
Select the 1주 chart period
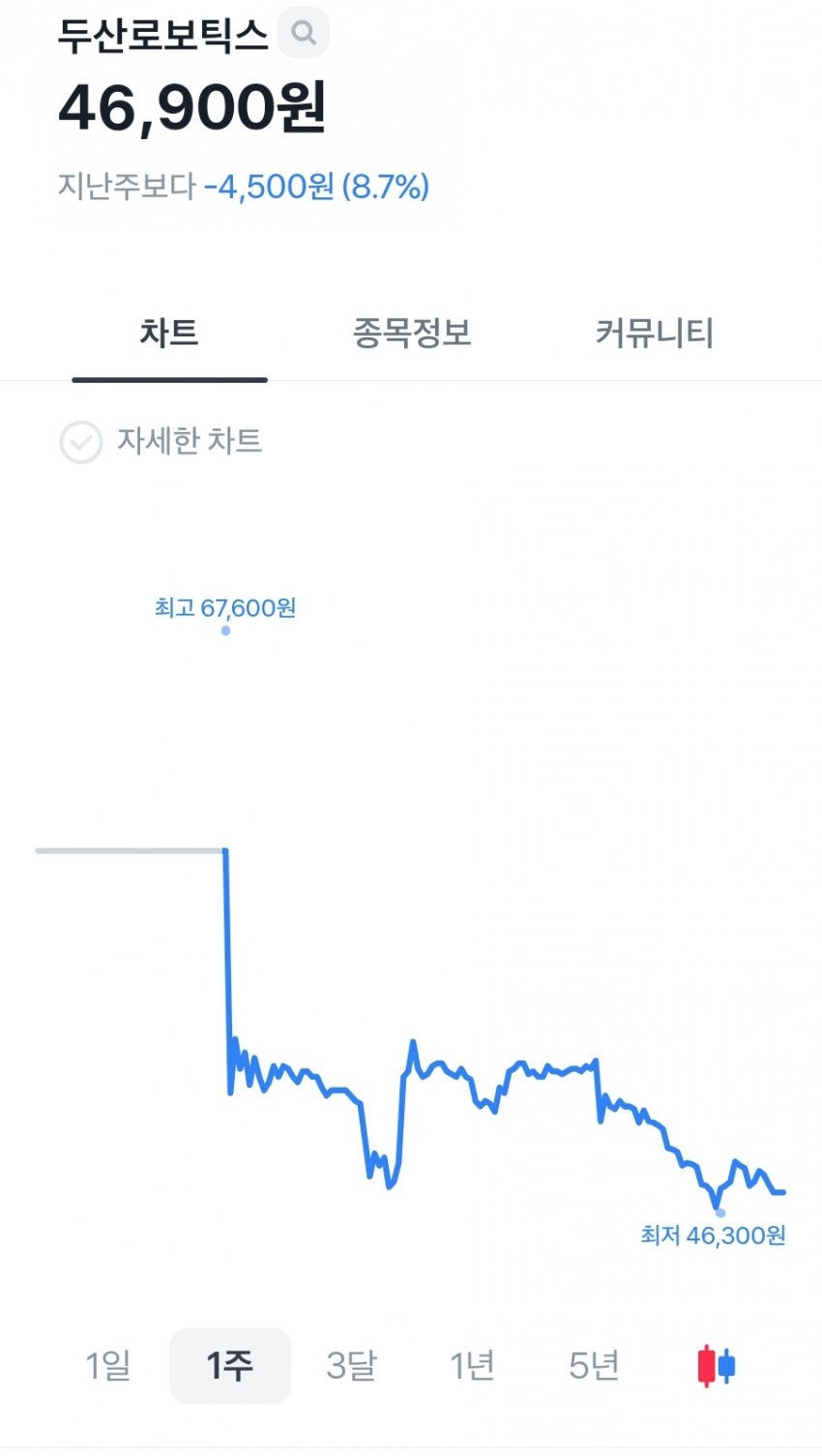click(230, 1365)
